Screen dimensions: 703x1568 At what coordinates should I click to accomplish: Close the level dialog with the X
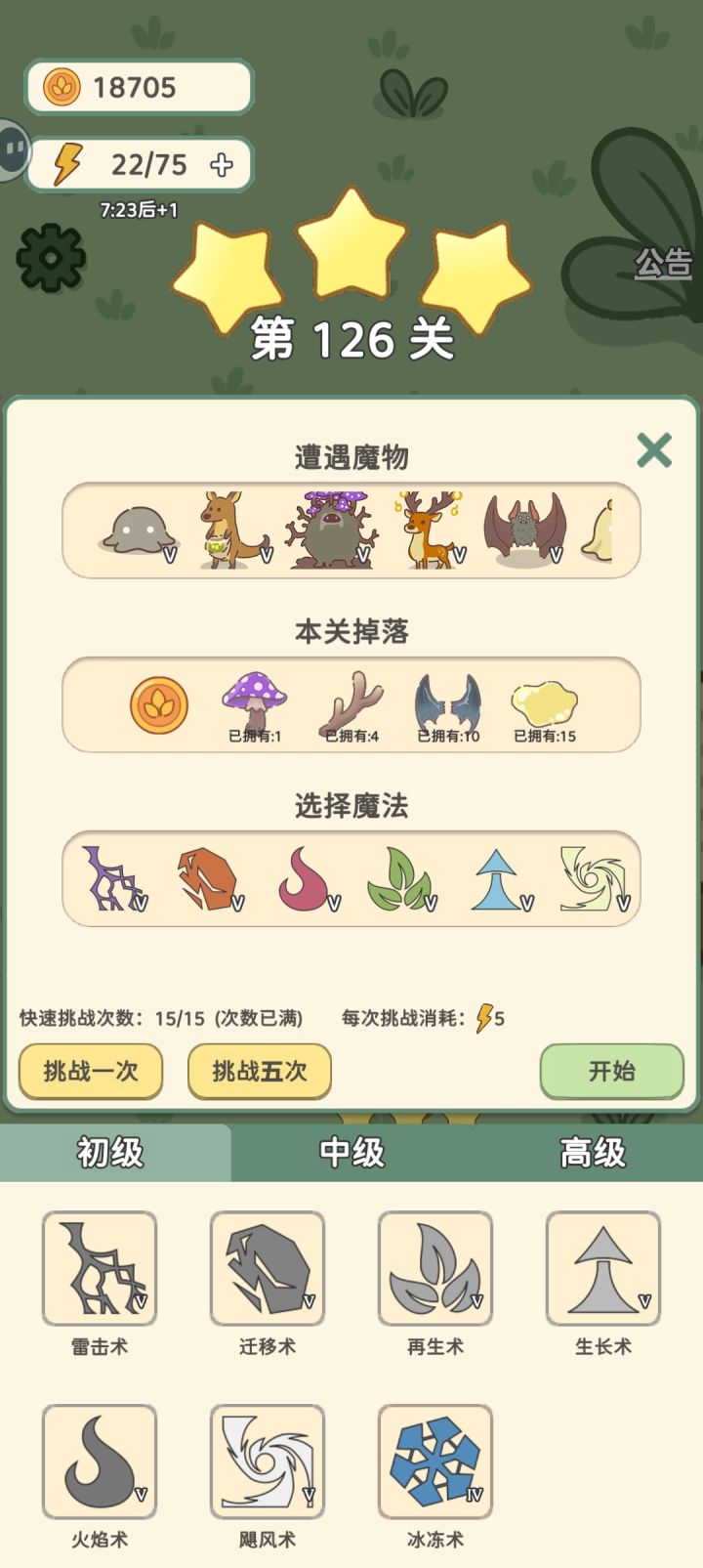(655, 448)
